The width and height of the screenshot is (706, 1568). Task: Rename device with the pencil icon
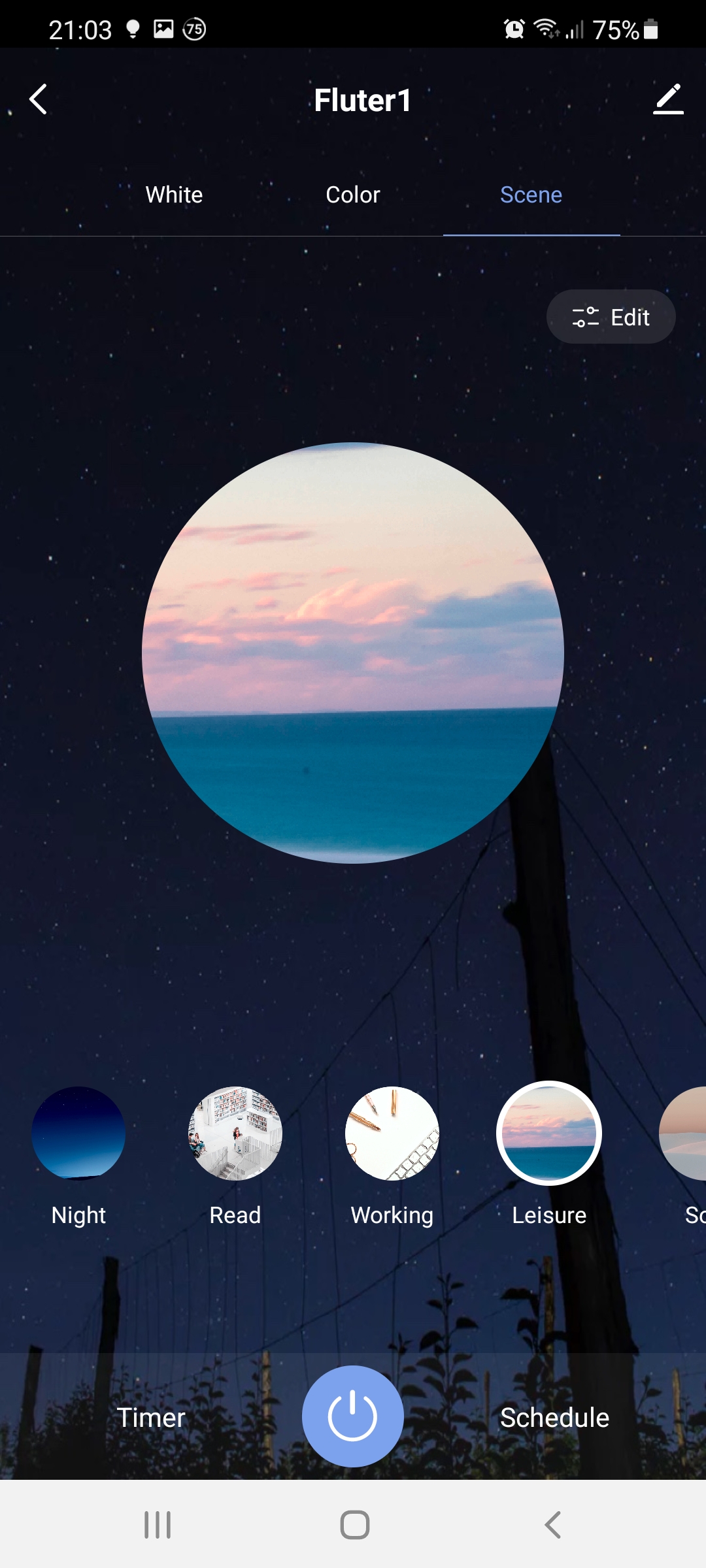[668, 99]
